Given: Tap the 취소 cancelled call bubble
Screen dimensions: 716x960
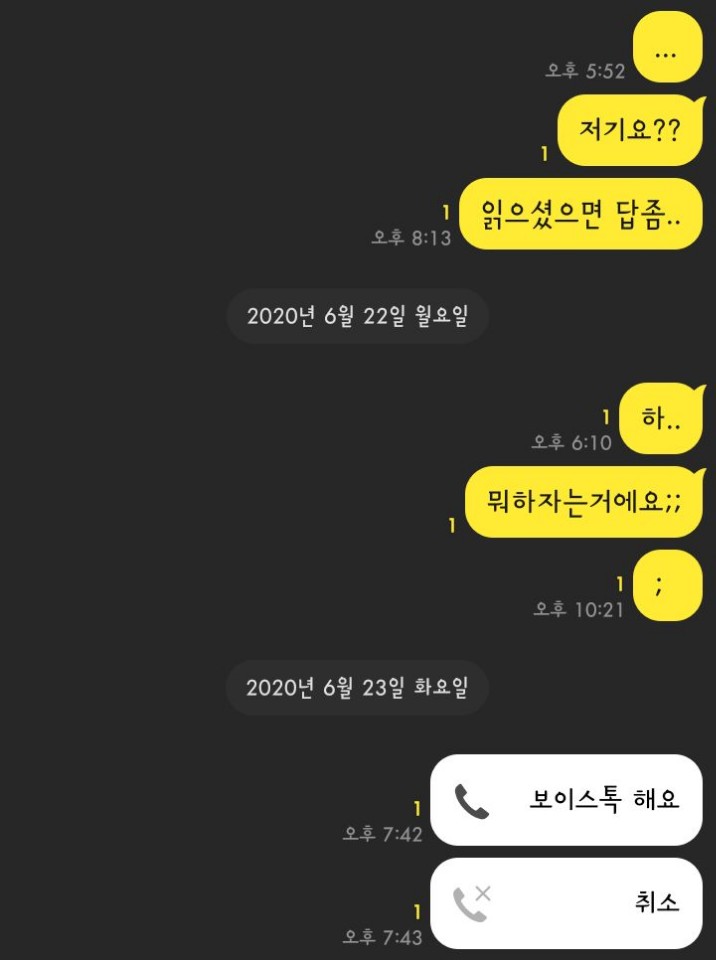Looking at the screenshot, I should [566, 903].
